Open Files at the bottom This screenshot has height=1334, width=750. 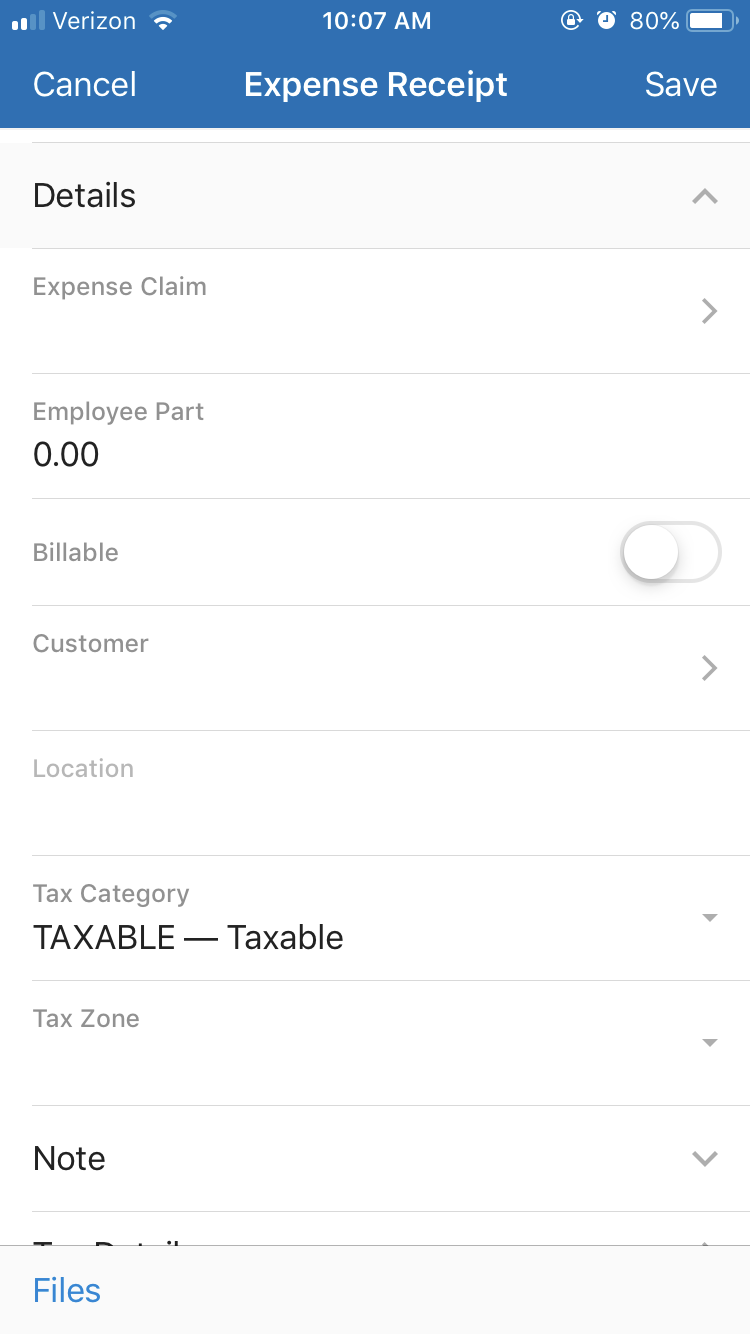[x=67, y=1290]
